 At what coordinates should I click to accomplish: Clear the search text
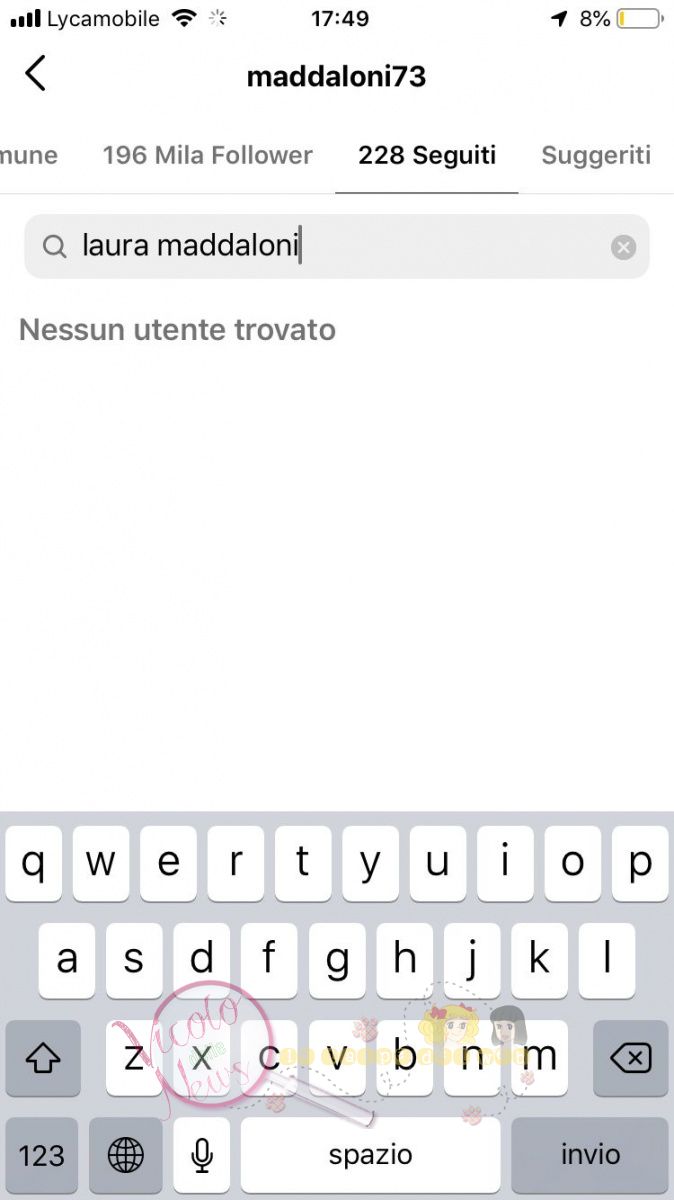[623, 247]
